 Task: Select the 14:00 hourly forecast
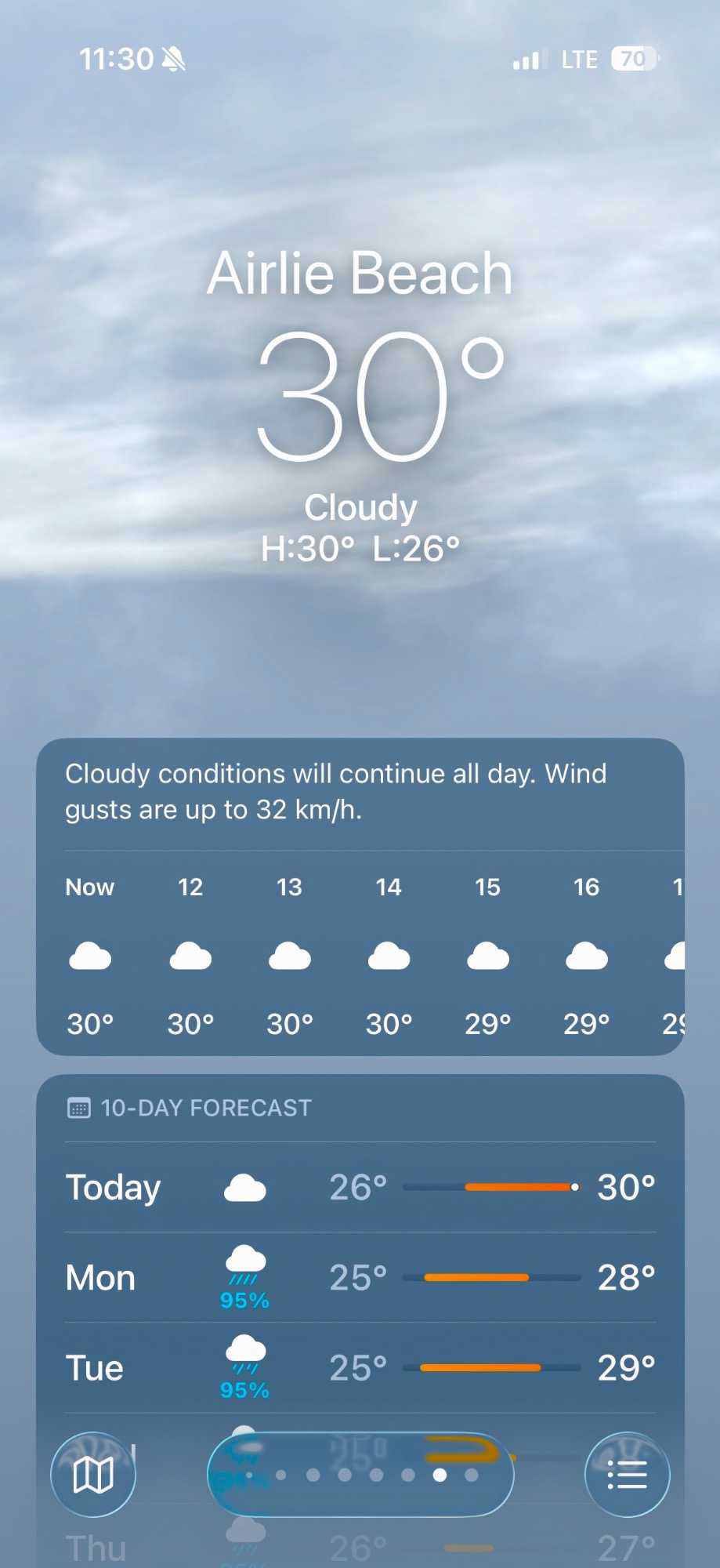(x=389, y=955)
